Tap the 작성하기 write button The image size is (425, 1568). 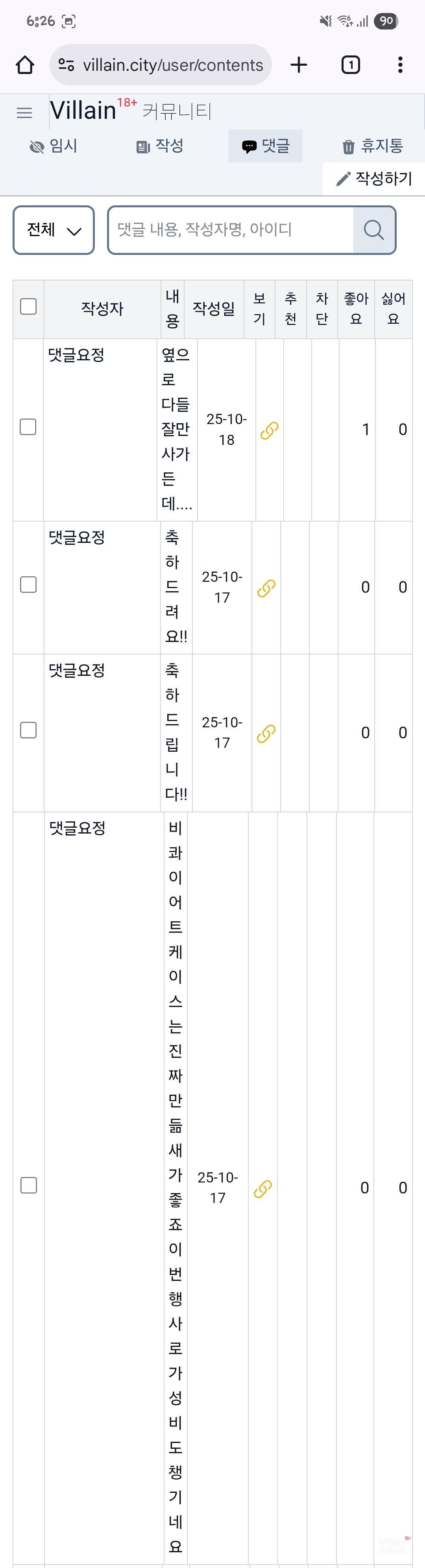click(x=375, y=178)
